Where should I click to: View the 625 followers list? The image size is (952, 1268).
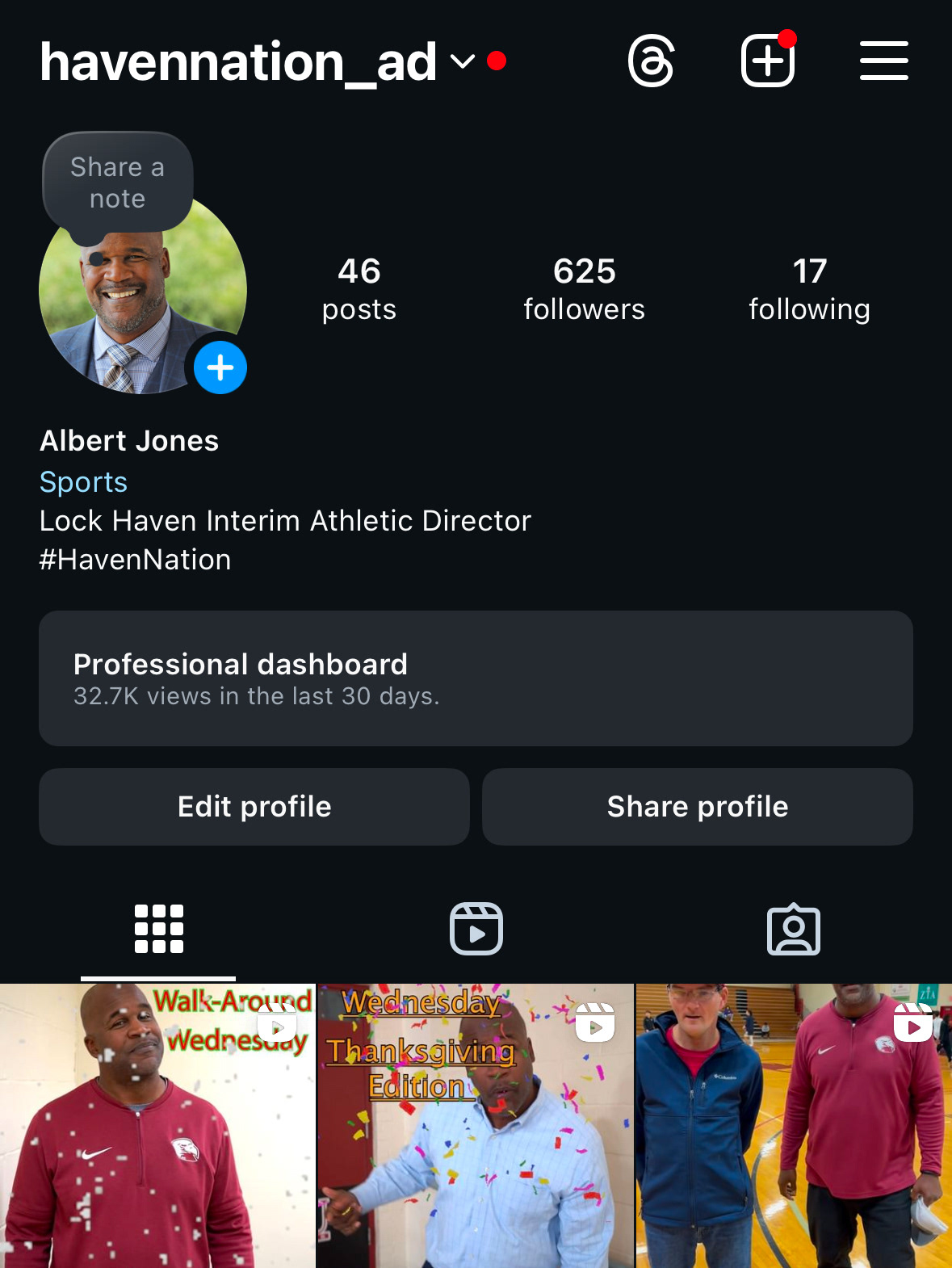(584, 289)
